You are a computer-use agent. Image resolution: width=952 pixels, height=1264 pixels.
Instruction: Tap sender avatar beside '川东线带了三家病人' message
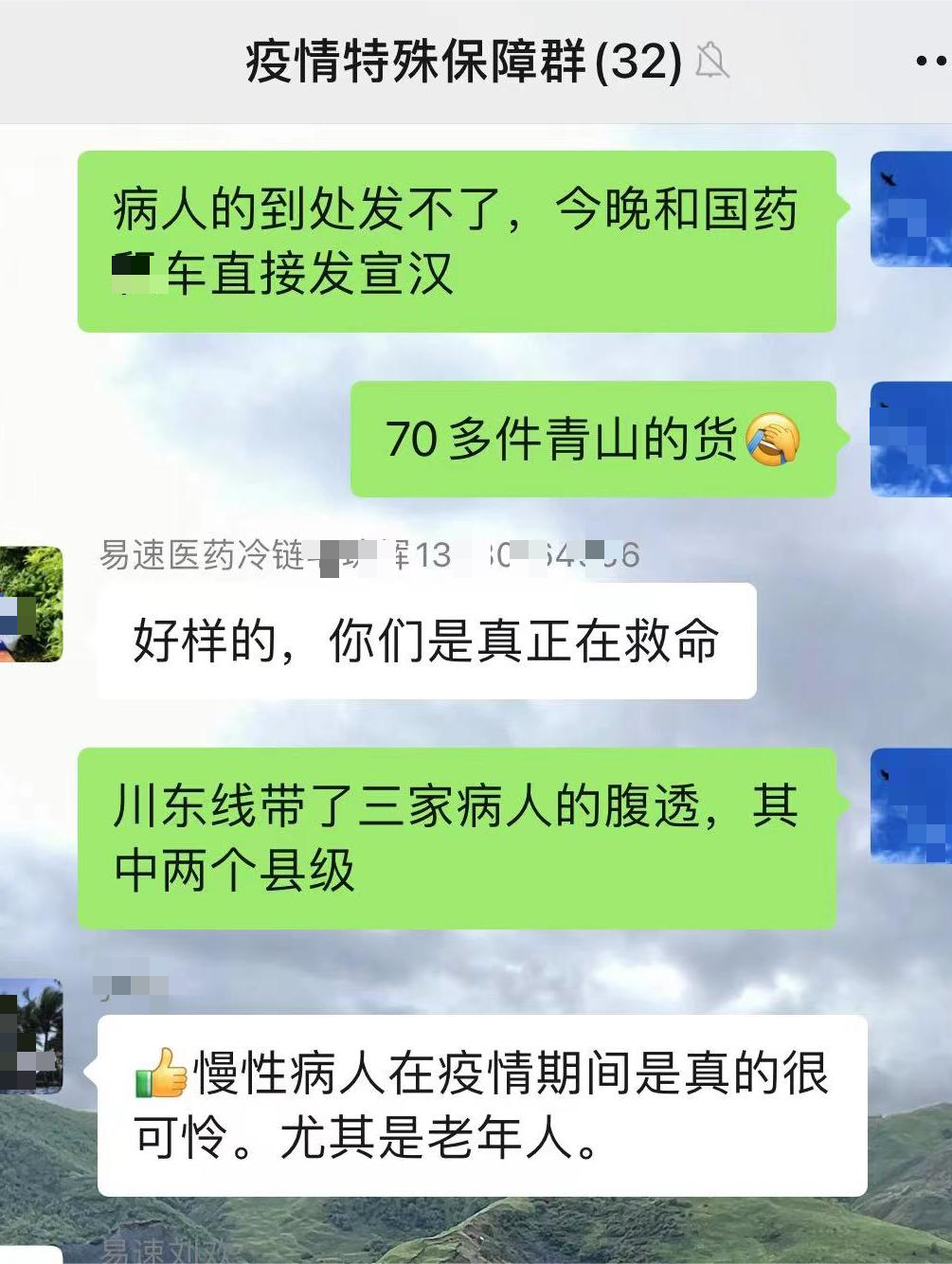(910, 805)
